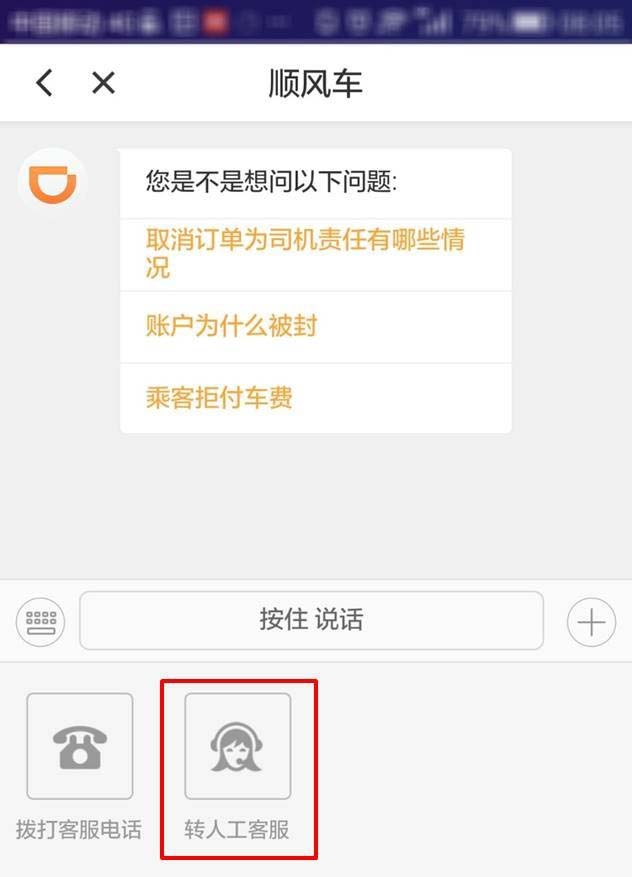Switch to keyboard input mode
This screenshot has width=632, height=877.
click(x=40, y=622)
